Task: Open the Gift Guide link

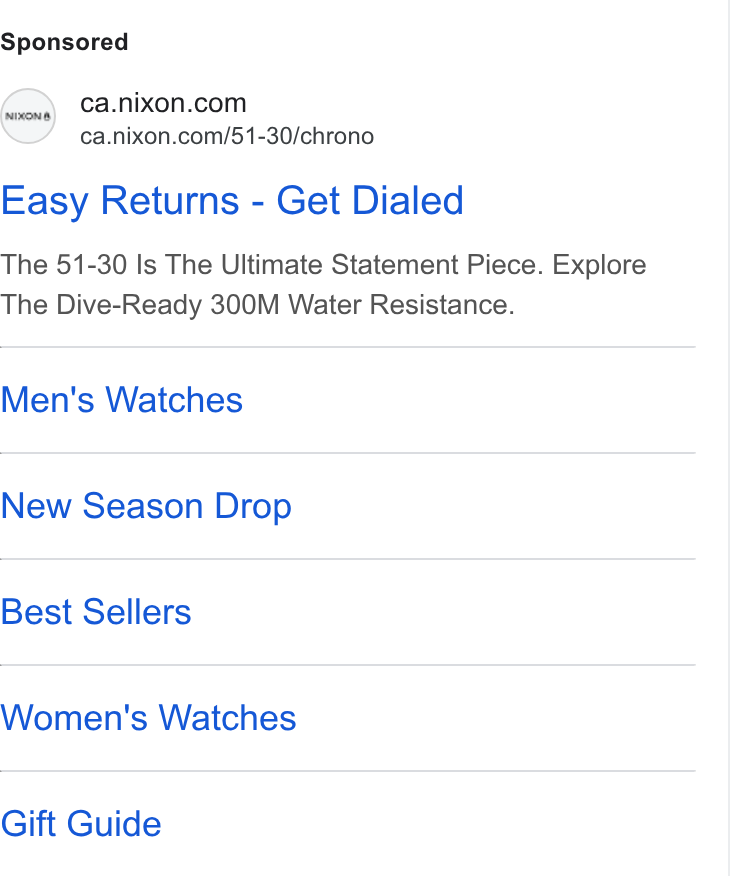Action: click(81, 824)
